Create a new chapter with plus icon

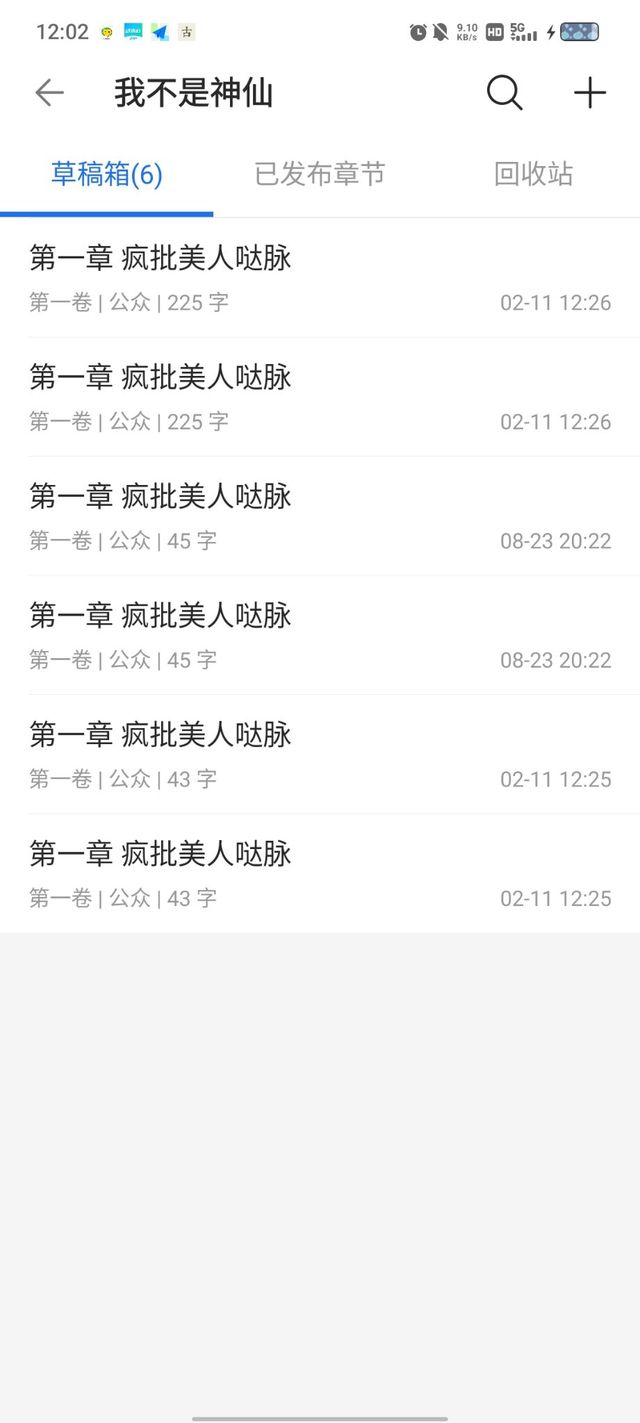(x=590, y=93)
